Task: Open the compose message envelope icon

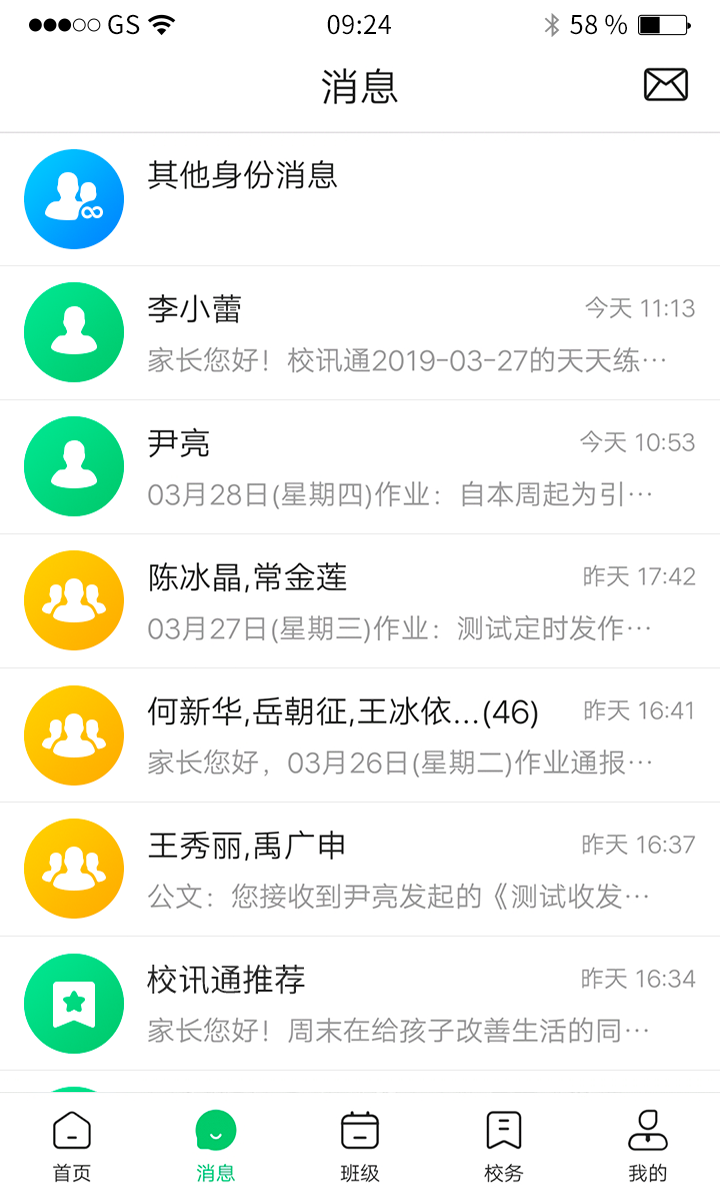Action: [665, 84]
